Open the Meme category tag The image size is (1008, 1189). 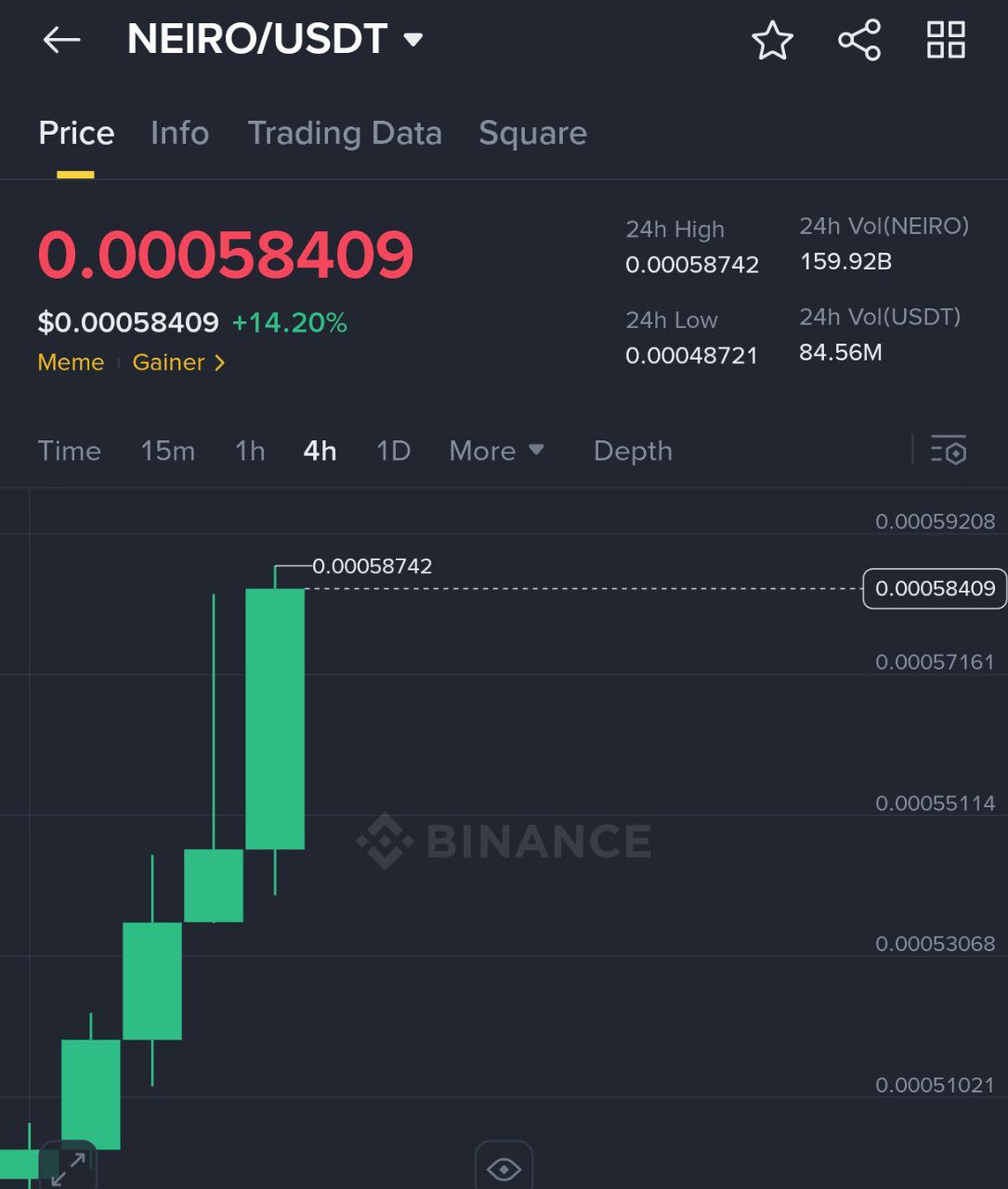point(71,362)
